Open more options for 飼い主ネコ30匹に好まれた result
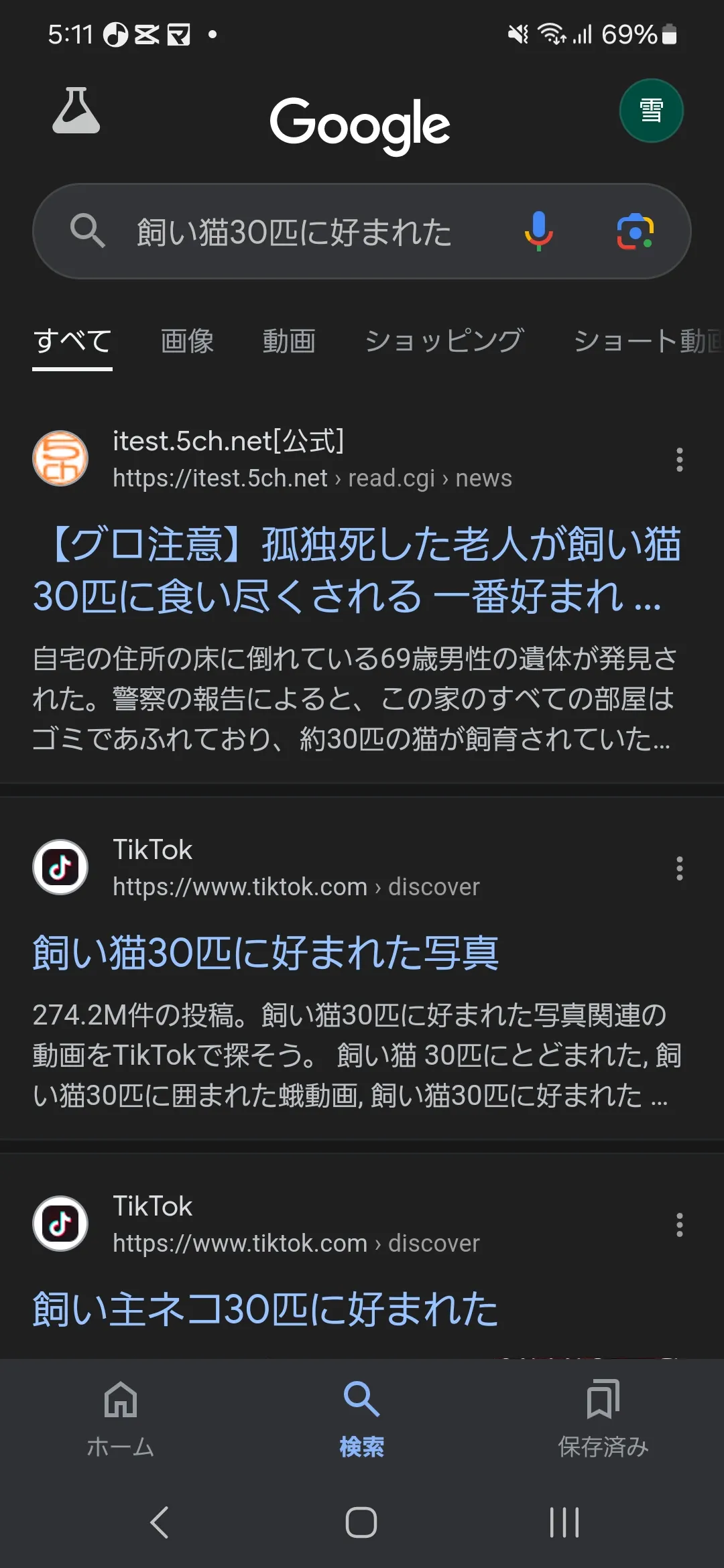Viewport: 724px width, 1568px height. point(679,1225)
